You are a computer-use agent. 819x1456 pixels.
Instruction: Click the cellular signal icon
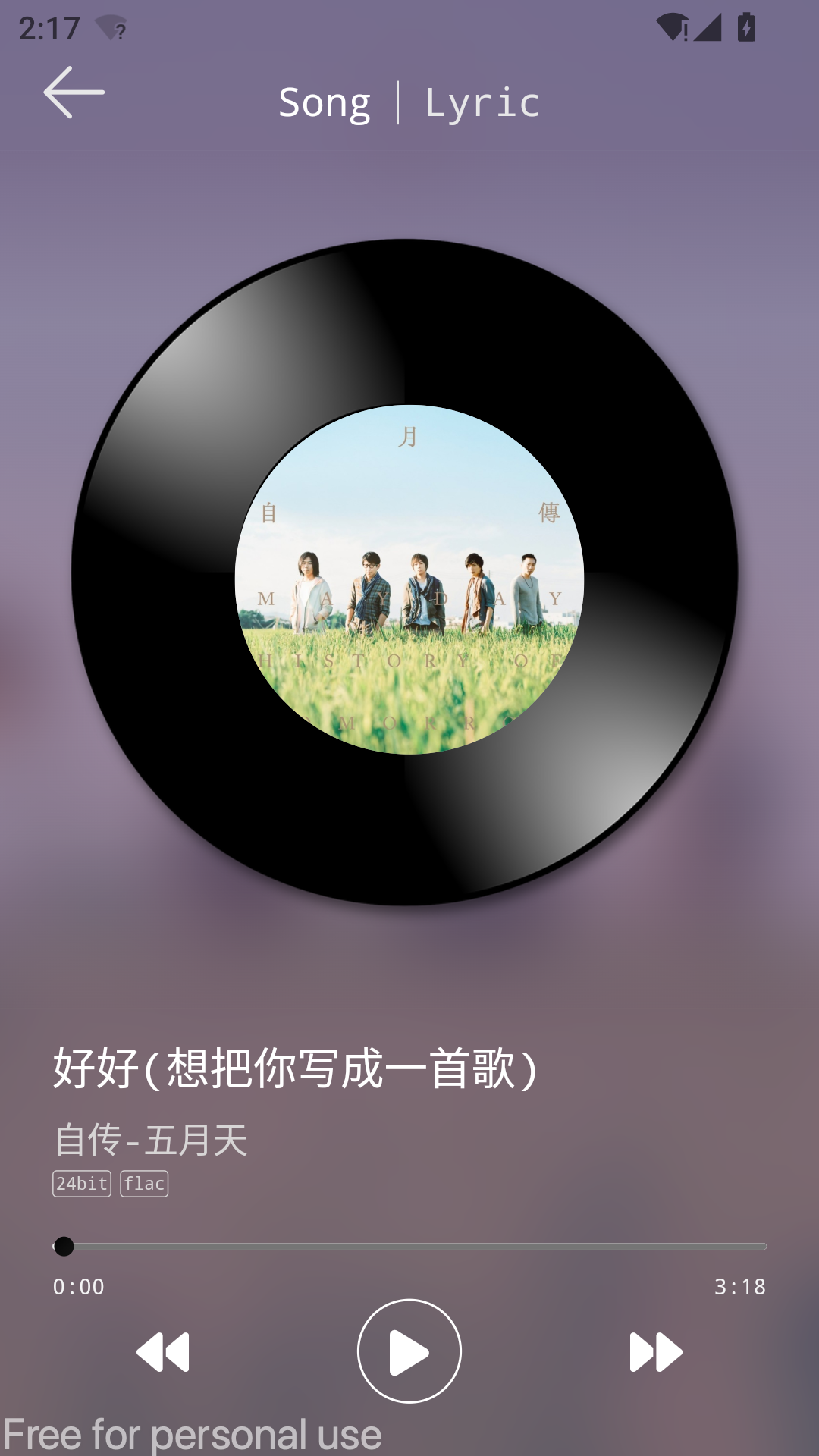click(708, 27)
